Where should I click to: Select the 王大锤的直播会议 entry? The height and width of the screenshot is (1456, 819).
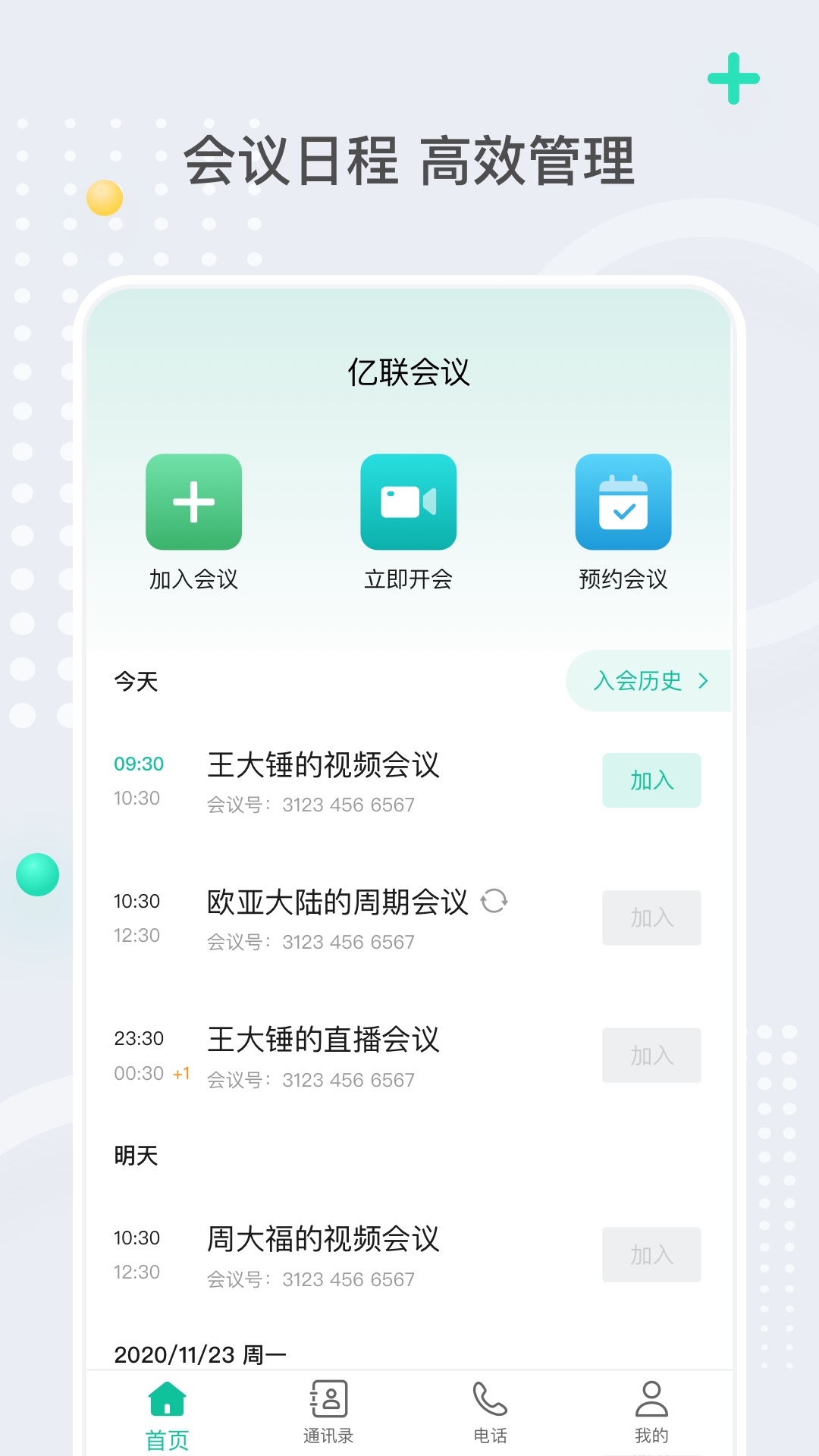[x=325, y=1040]
